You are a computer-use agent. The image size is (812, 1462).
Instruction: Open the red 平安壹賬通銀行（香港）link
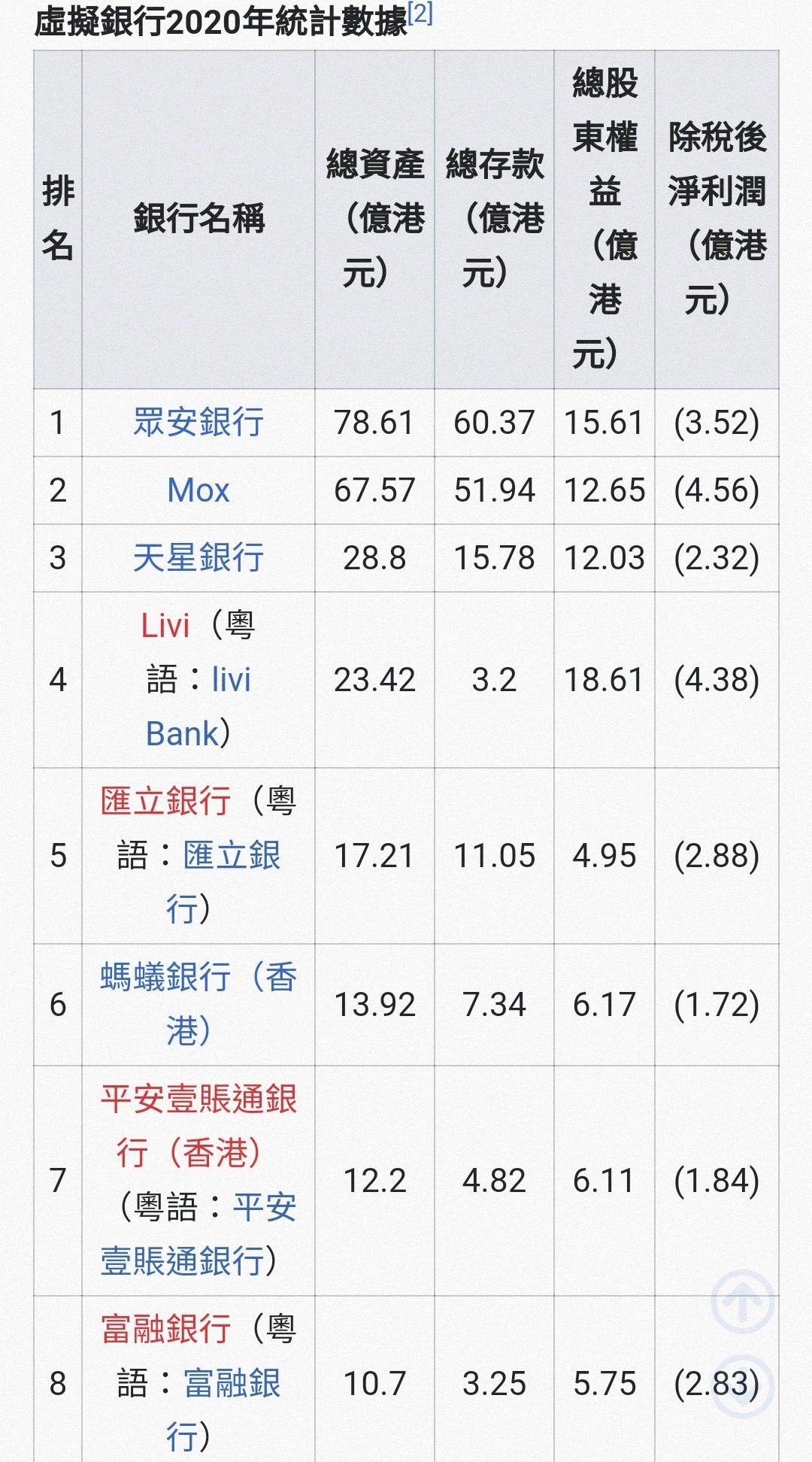coord(198,1125)
